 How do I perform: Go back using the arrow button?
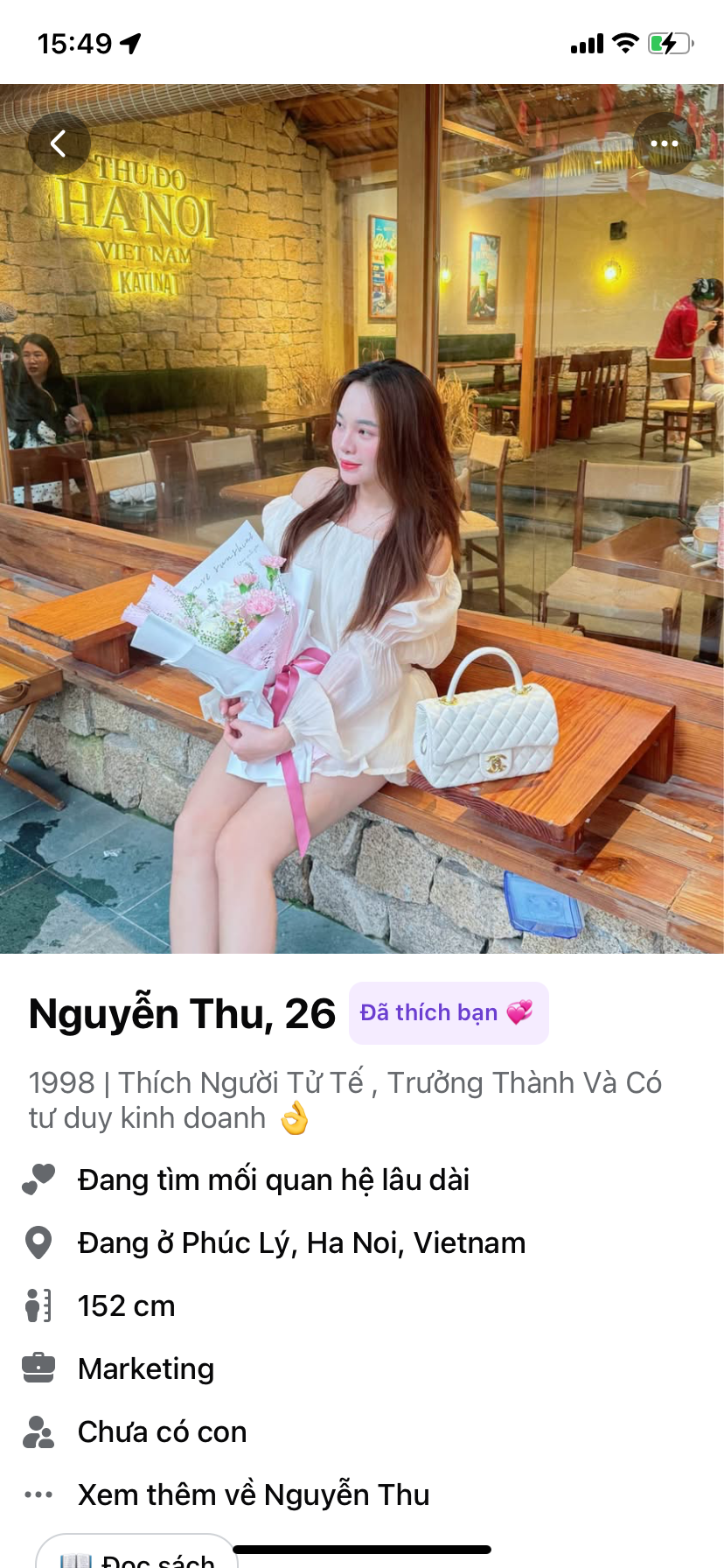59,143
